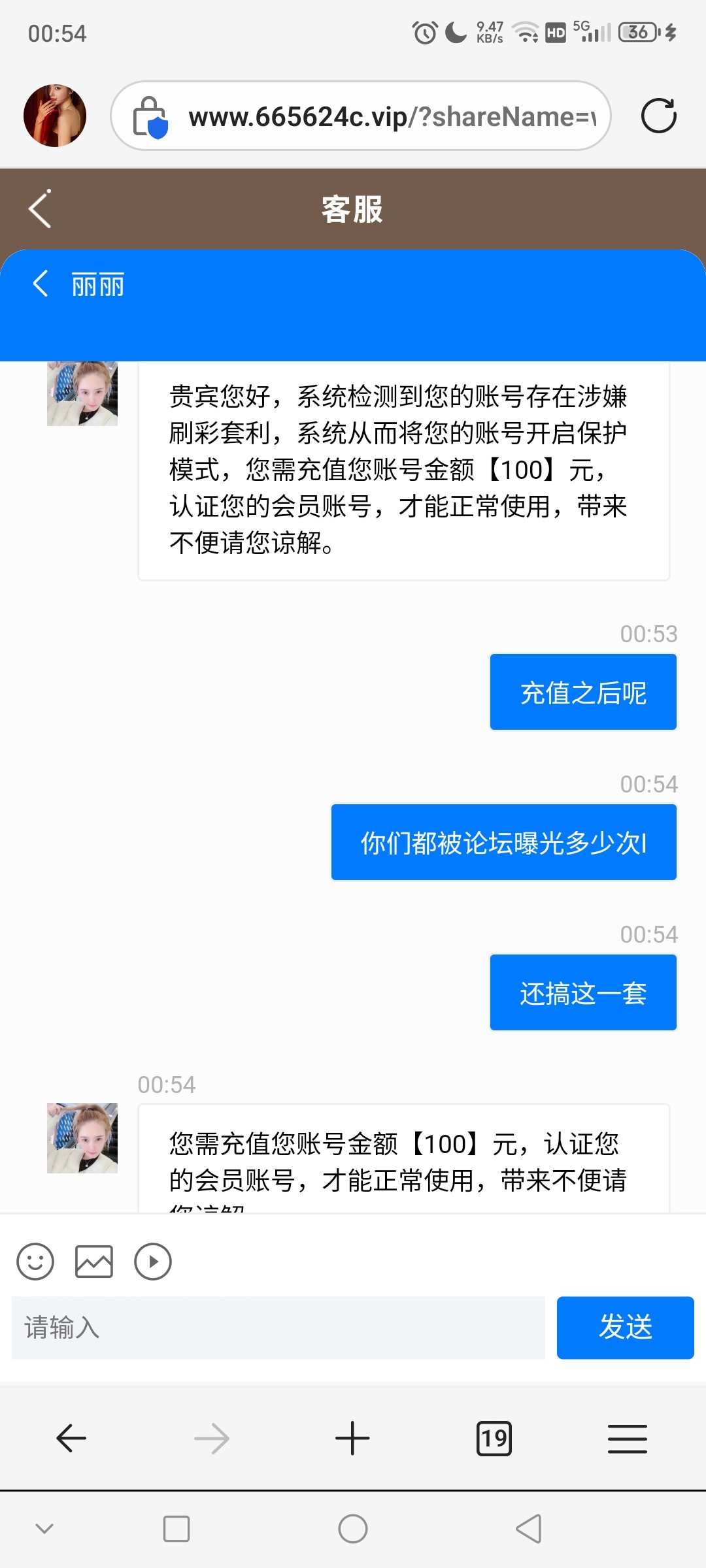Viewport: 706px width, 1568px height.
Task: Select the 客服 title bar
Action: click(x=352, y=209)
